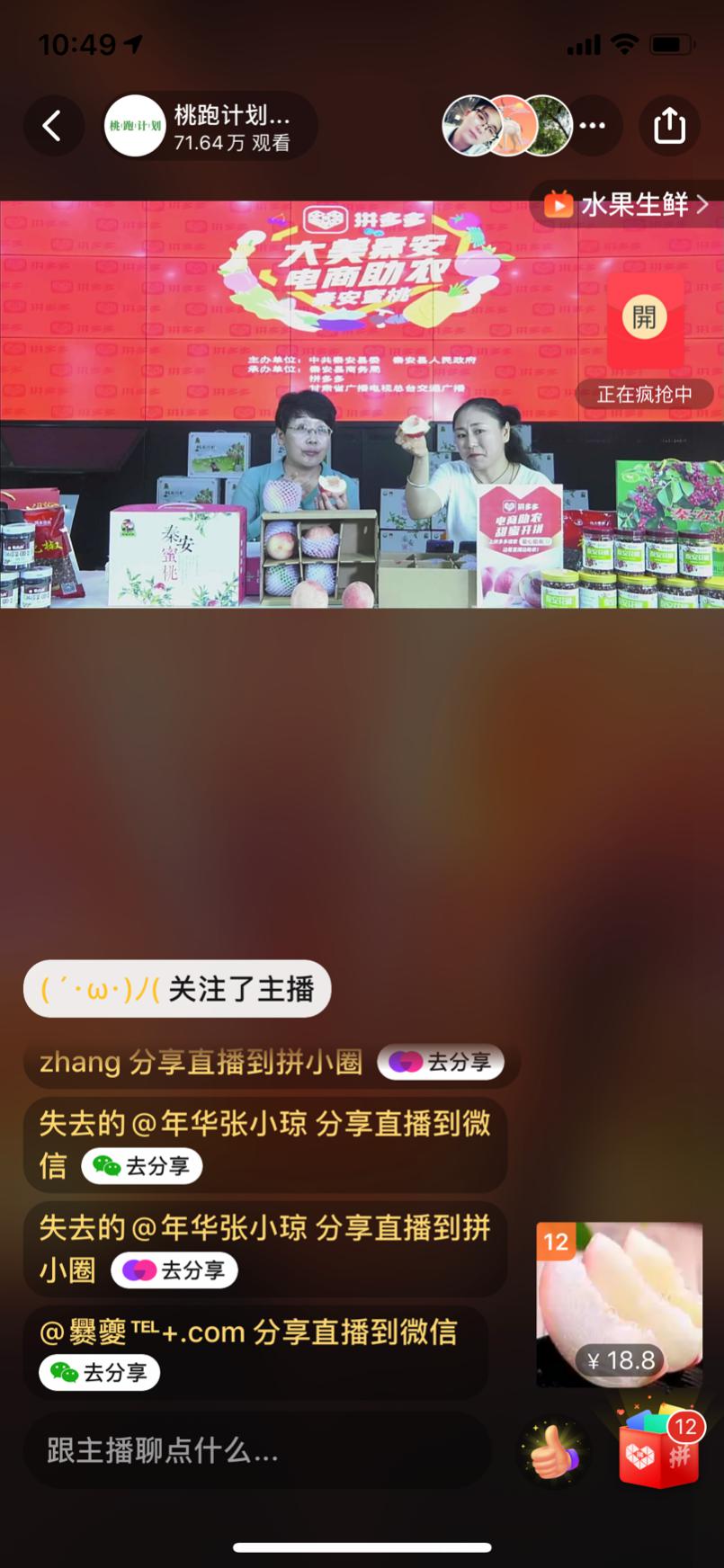Send a thumbs-up like to the streamer
Screen dimensions: 724x1568
(553, 1450)
